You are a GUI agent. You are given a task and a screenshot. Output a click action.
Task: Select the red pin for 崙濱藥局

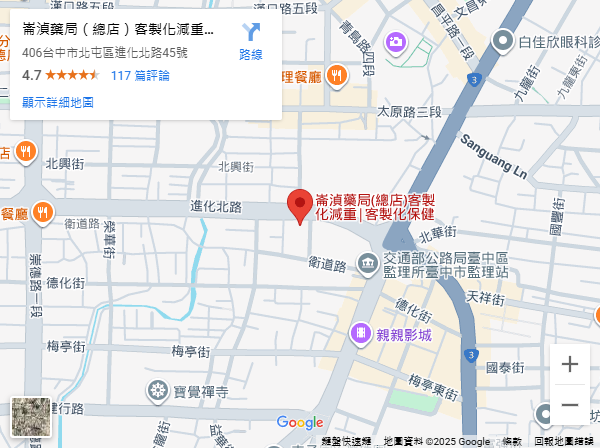(299, 205)
